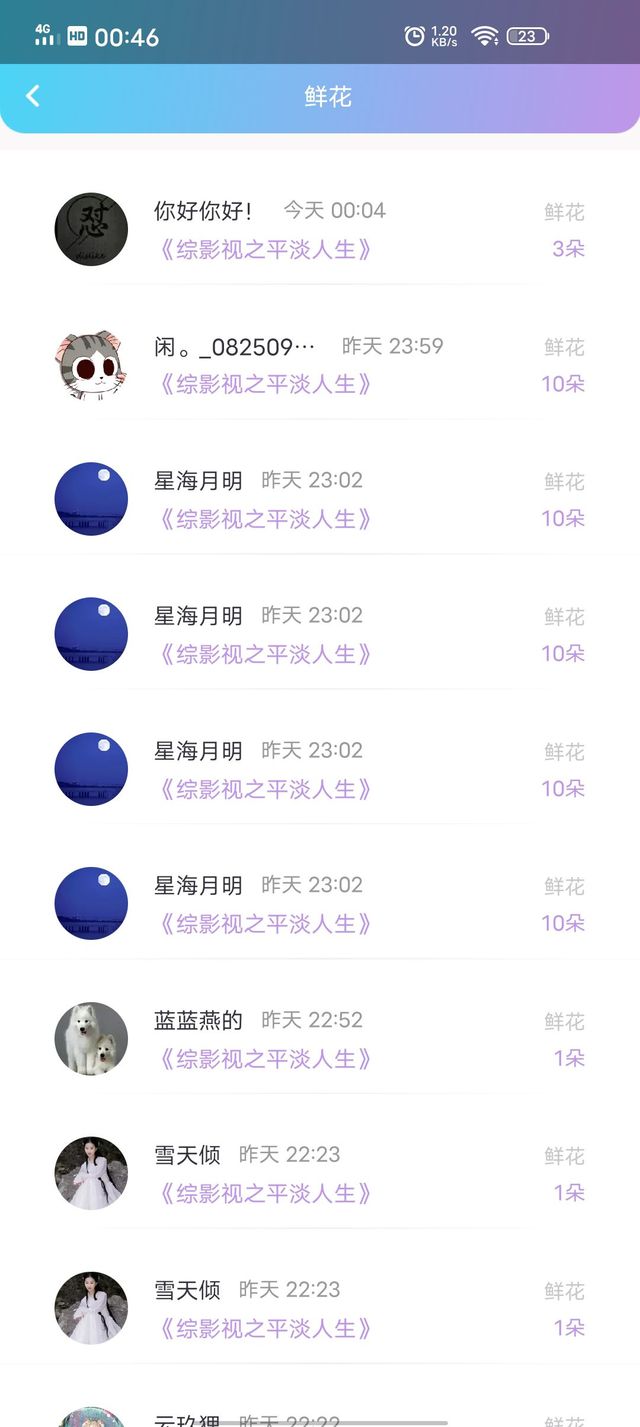Open the flower record from 你好你好!
Image resolution: width=640 pixels, height=1427 pixels.
click(320, 229)
